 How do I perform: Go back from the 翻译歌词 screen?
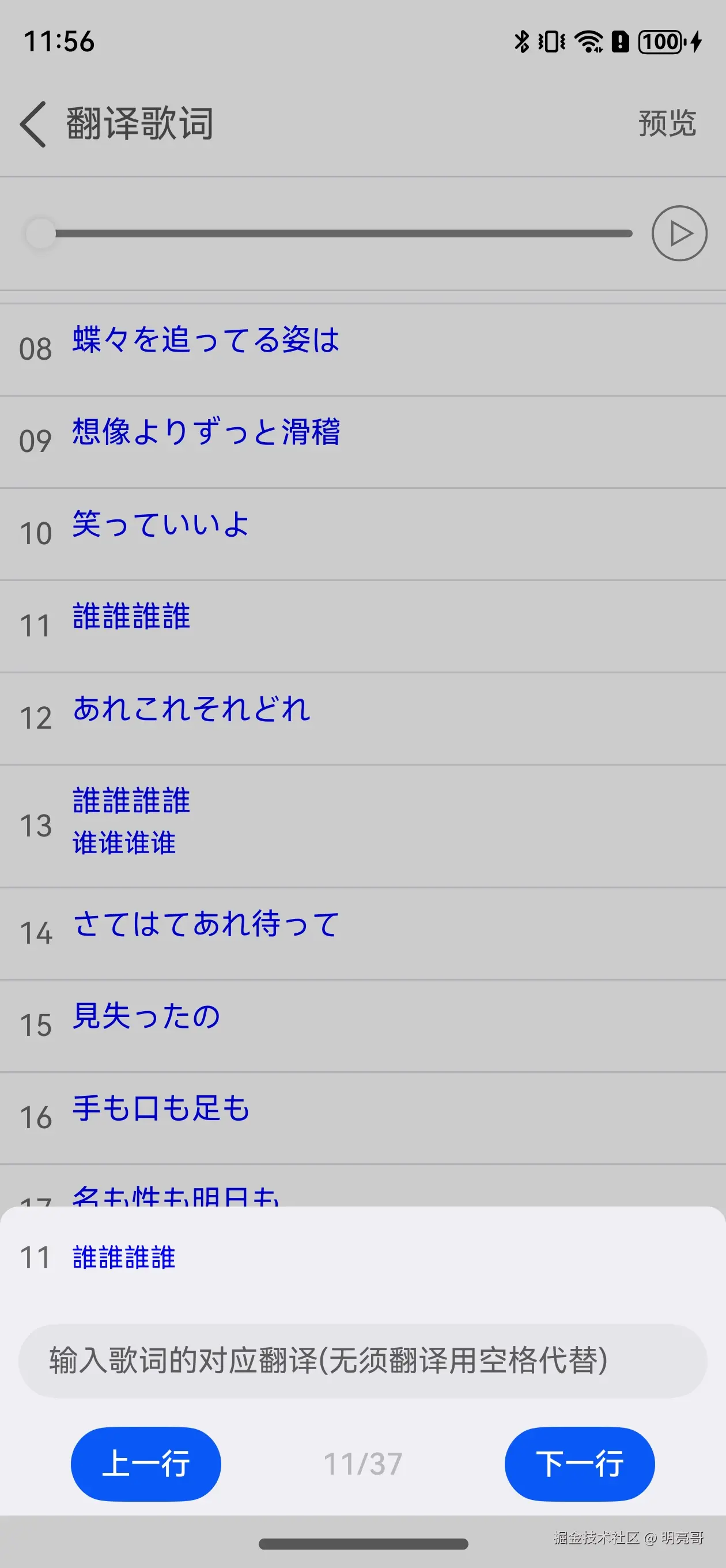(33, 123)
